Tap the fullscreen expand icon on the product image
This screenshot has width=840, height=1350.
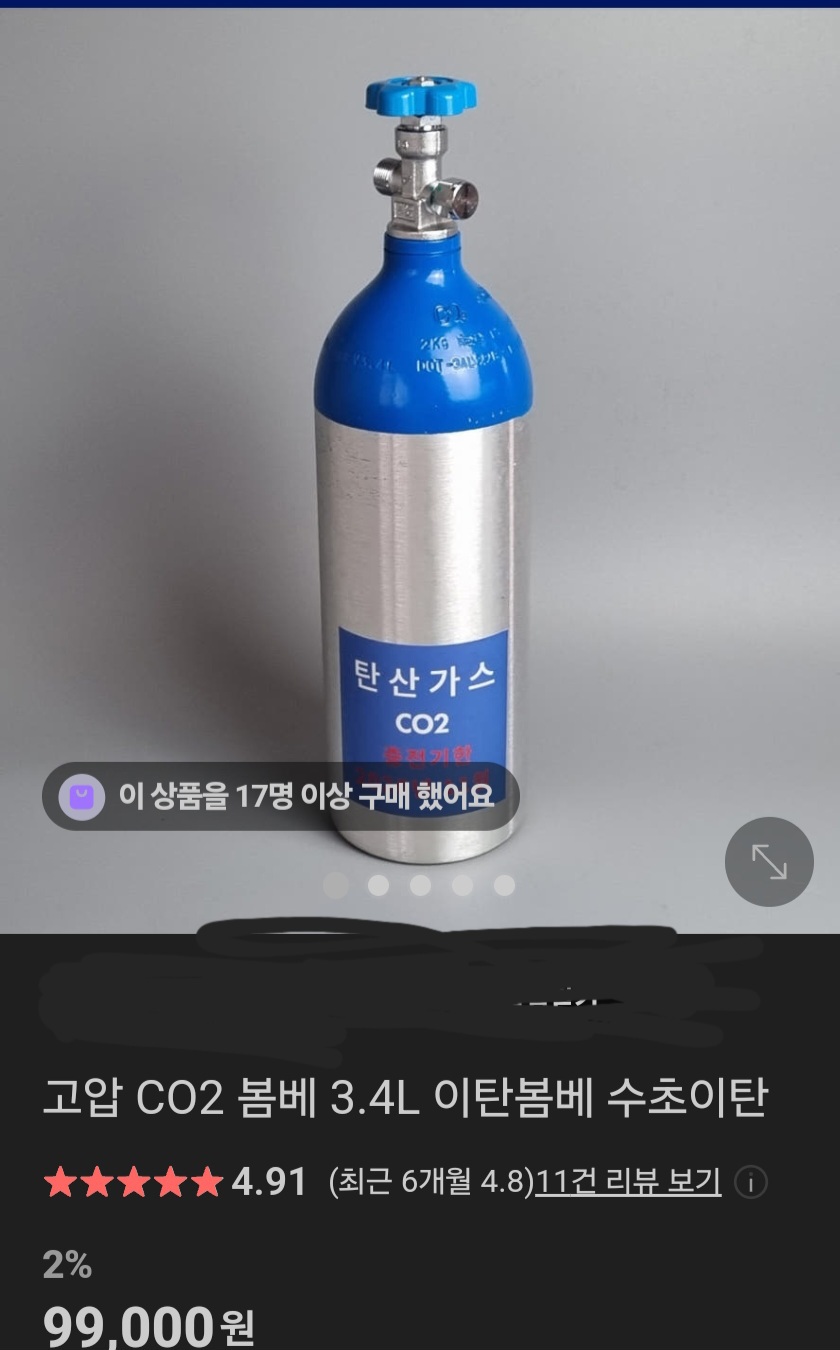(x=768, y=861)
